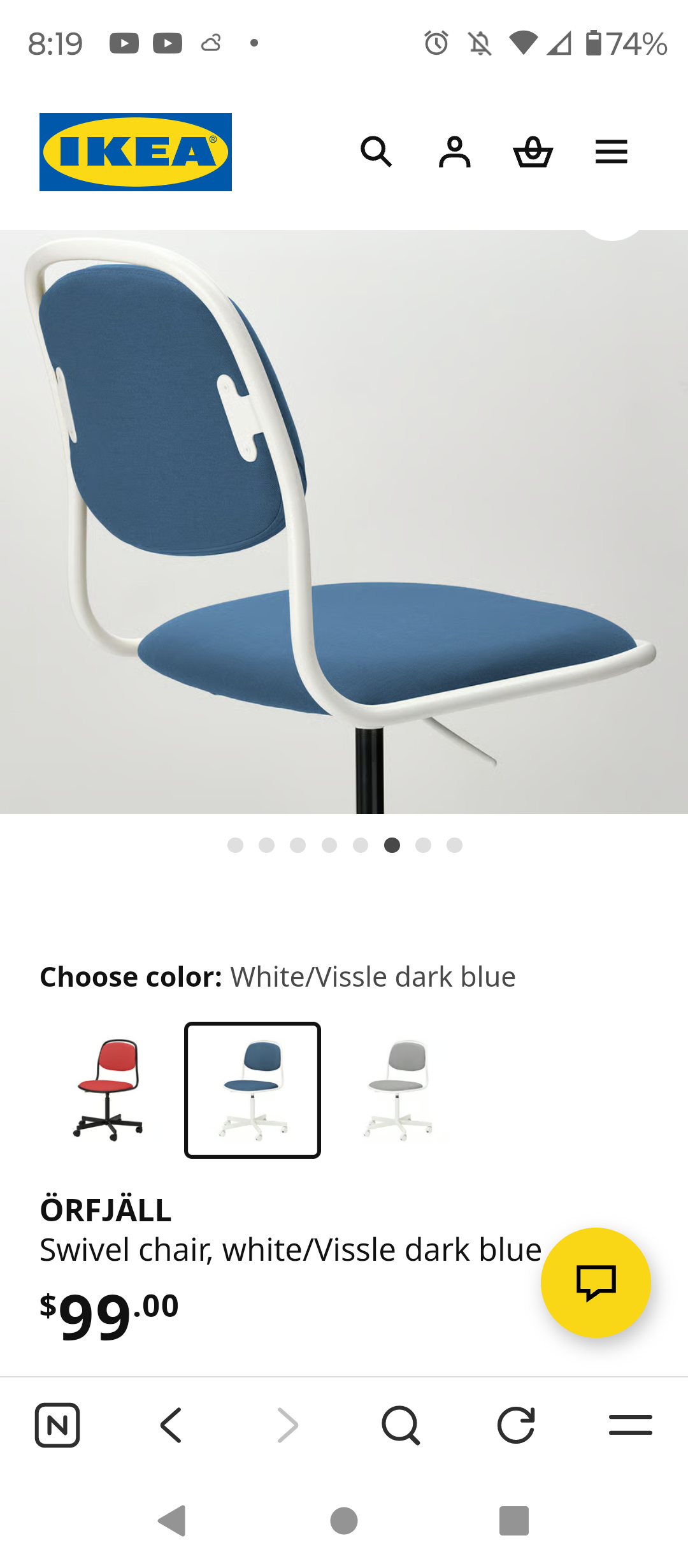Open the browser options menu

[x=630, y=1425]
